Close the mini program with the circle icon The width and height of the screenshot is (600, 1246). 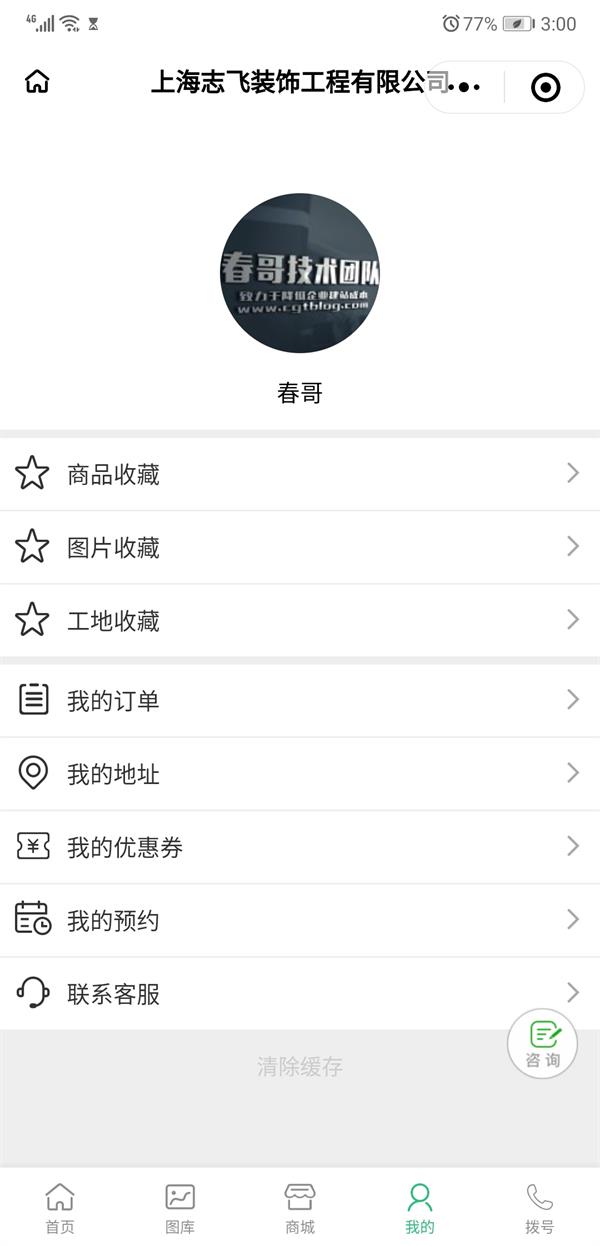point(545,88)
